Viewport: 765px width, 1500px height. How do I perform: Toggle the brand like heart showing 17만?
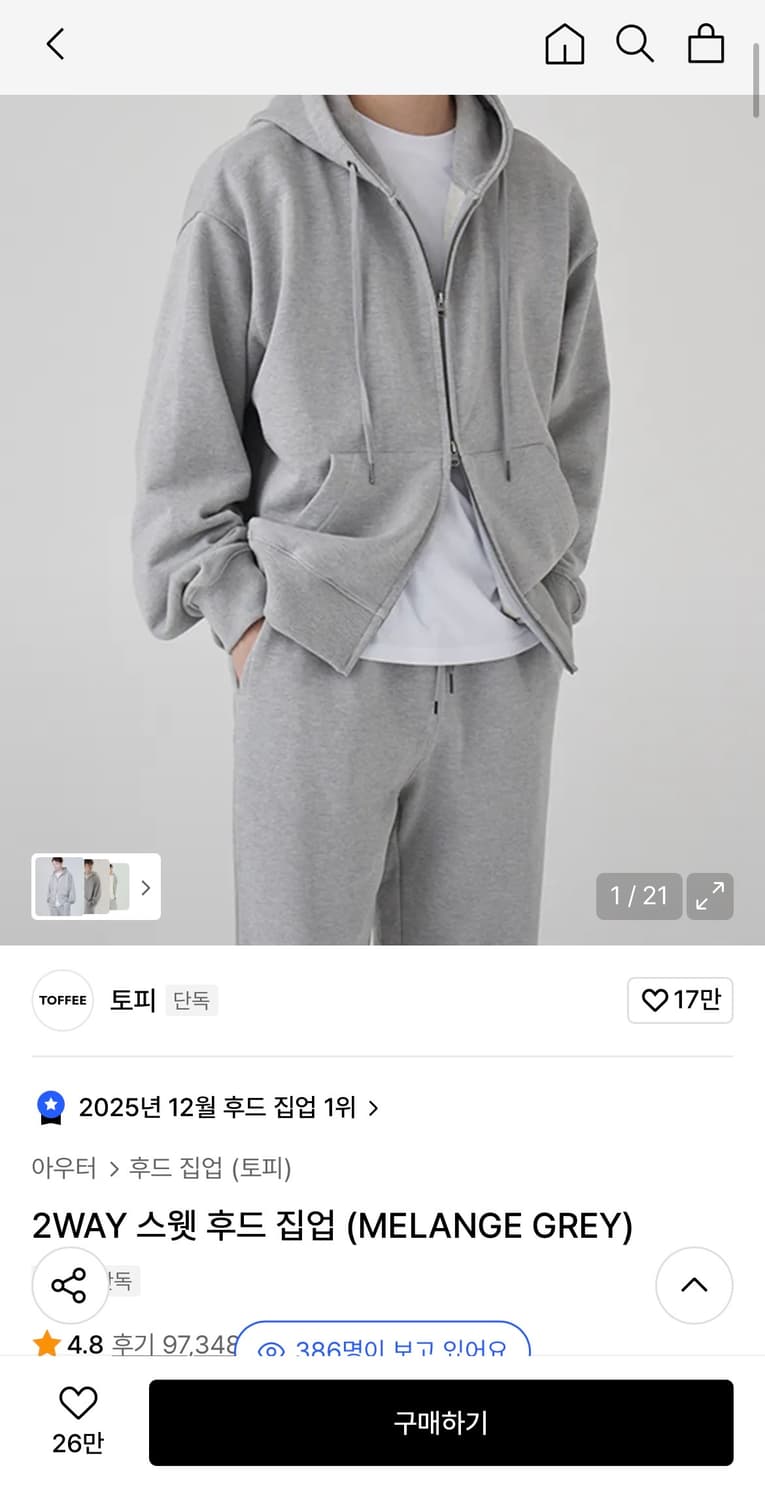coord(680,1000)
